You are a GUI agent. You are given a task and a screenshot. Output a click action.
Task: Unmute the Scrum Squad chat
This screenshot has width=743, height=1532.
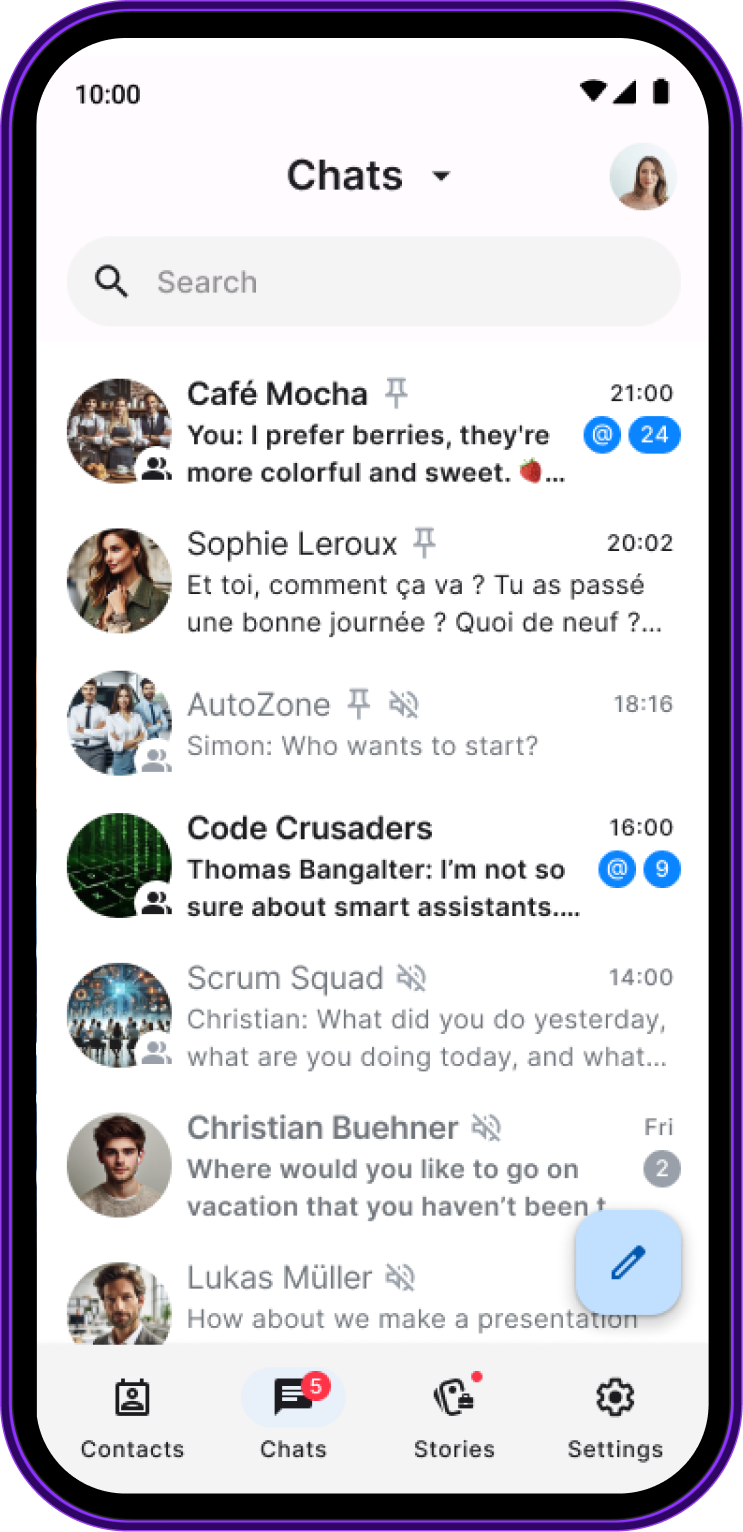410,977
